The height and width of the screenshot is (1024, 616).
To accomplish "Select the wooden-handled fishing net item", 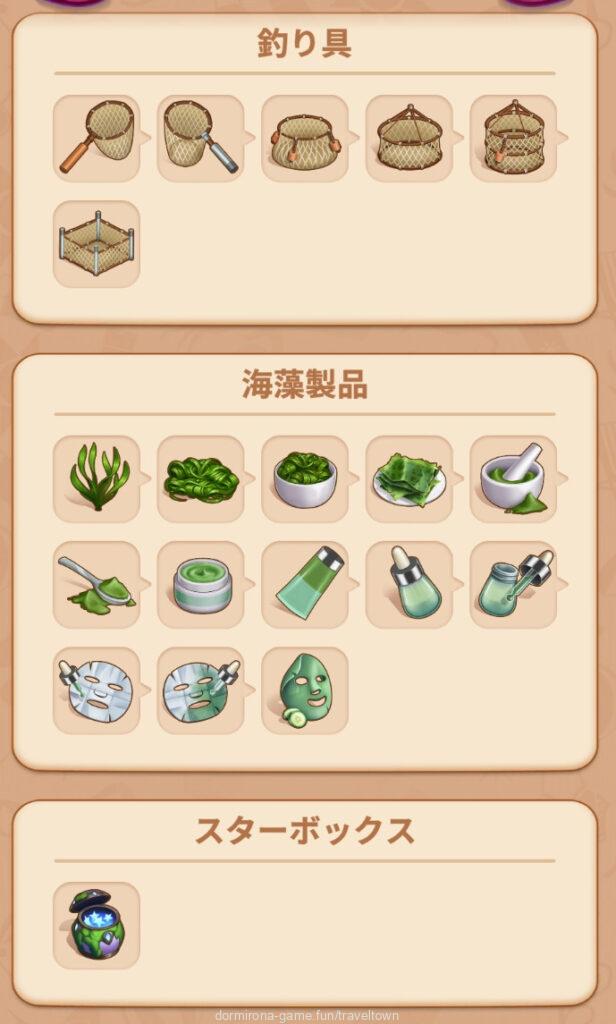I will 96,138.
